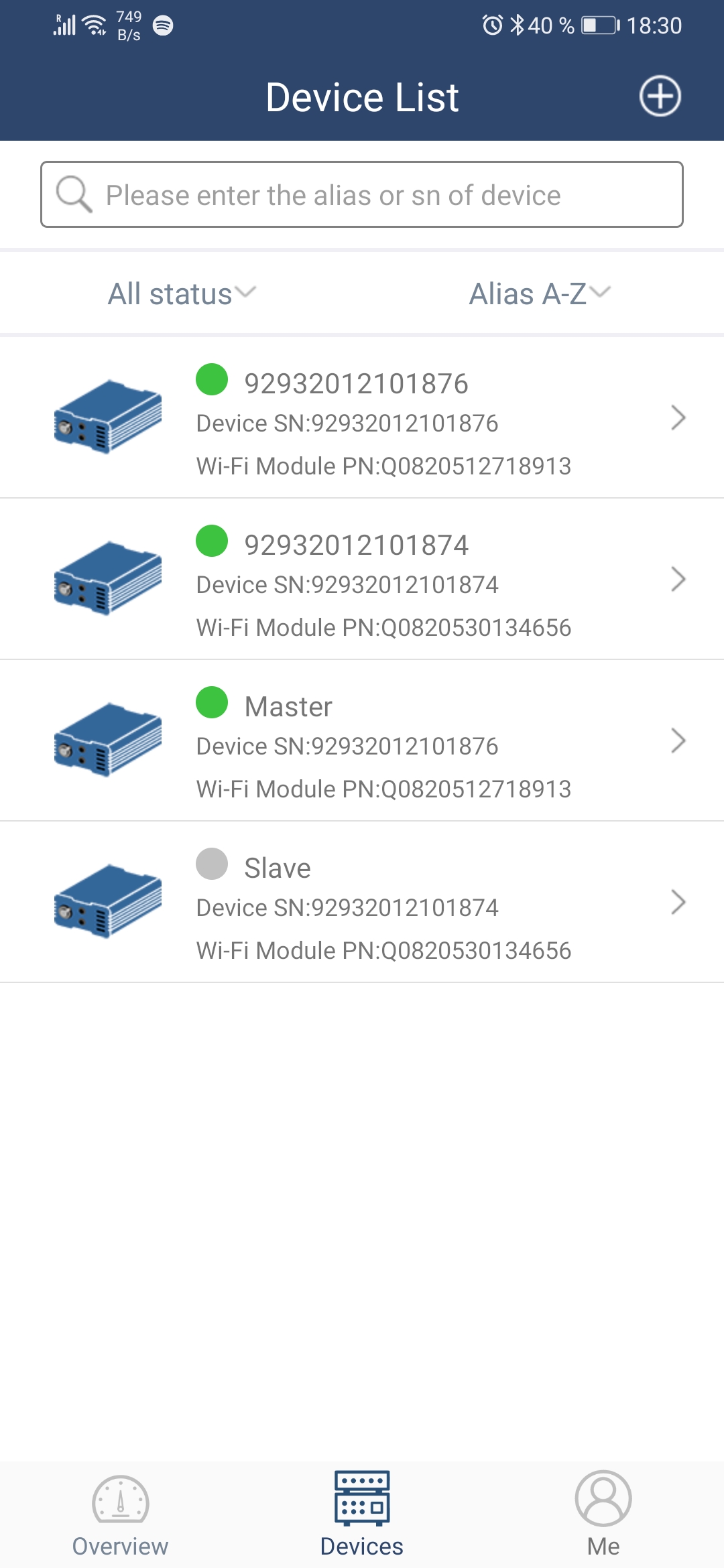
Task: Expand the All status filter dropdown
Action: [x=182, y=293]
